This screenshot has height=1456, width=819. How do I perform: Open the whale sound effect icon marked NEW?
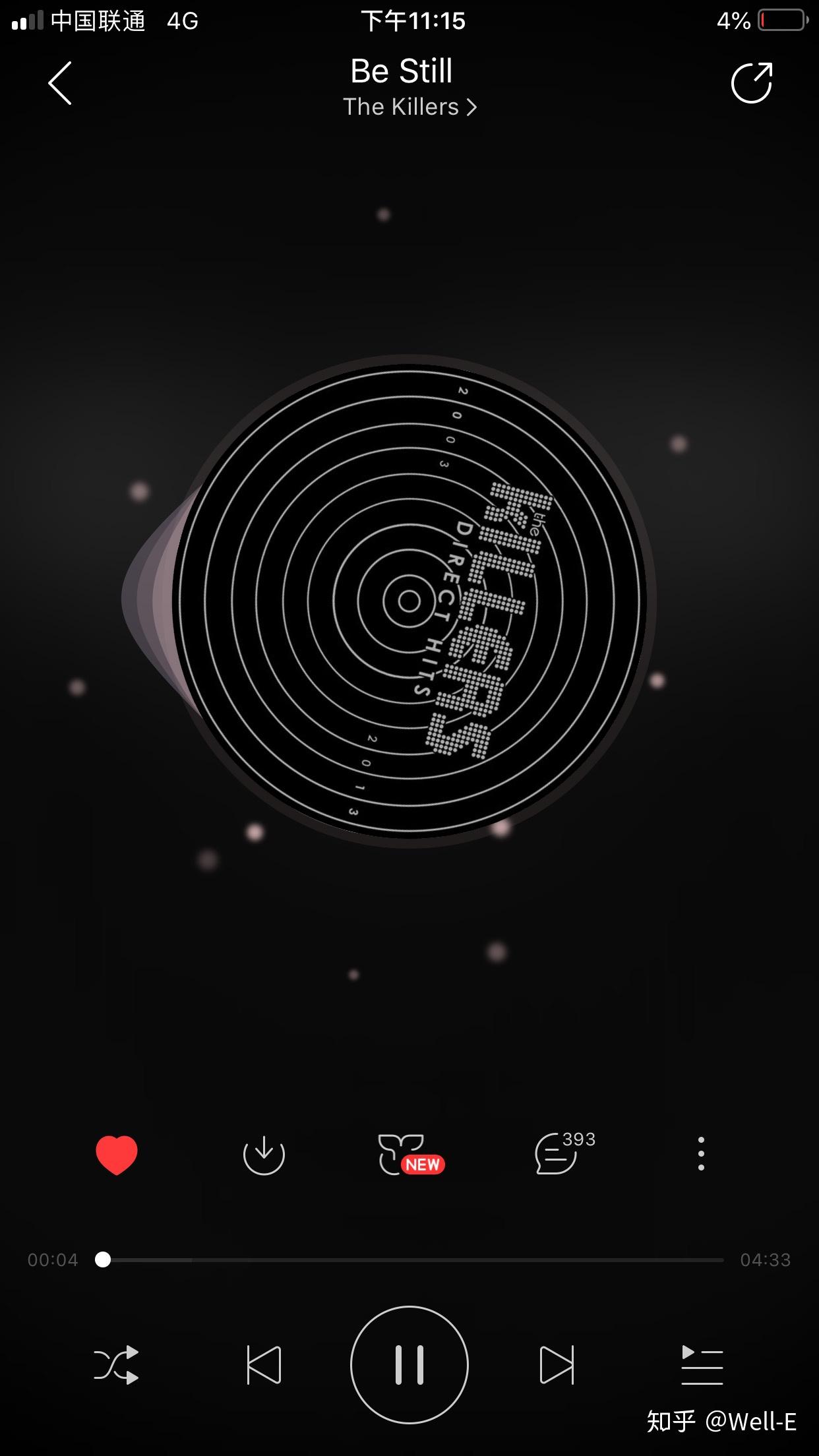click(409, 1155)
